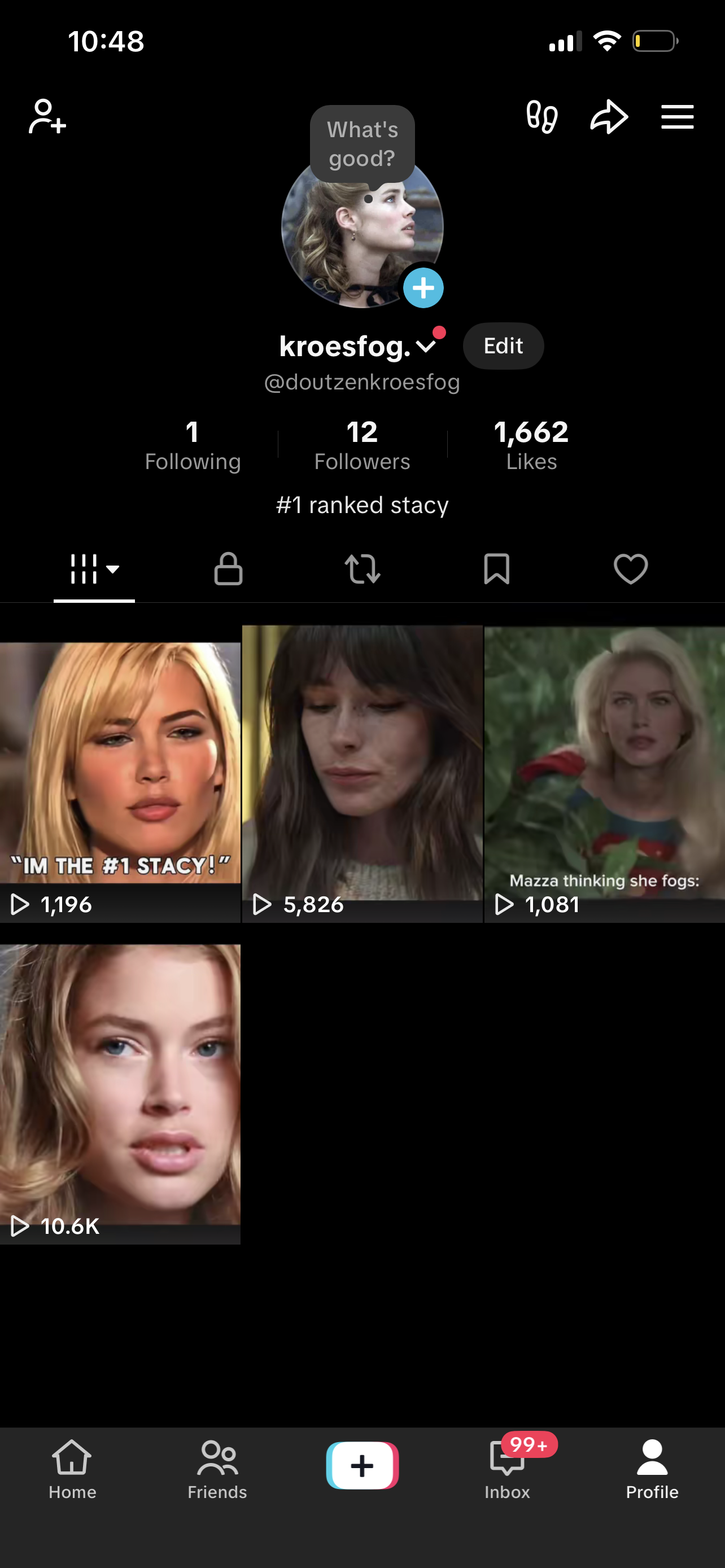Switch to the reposts tab

[362, 569]
